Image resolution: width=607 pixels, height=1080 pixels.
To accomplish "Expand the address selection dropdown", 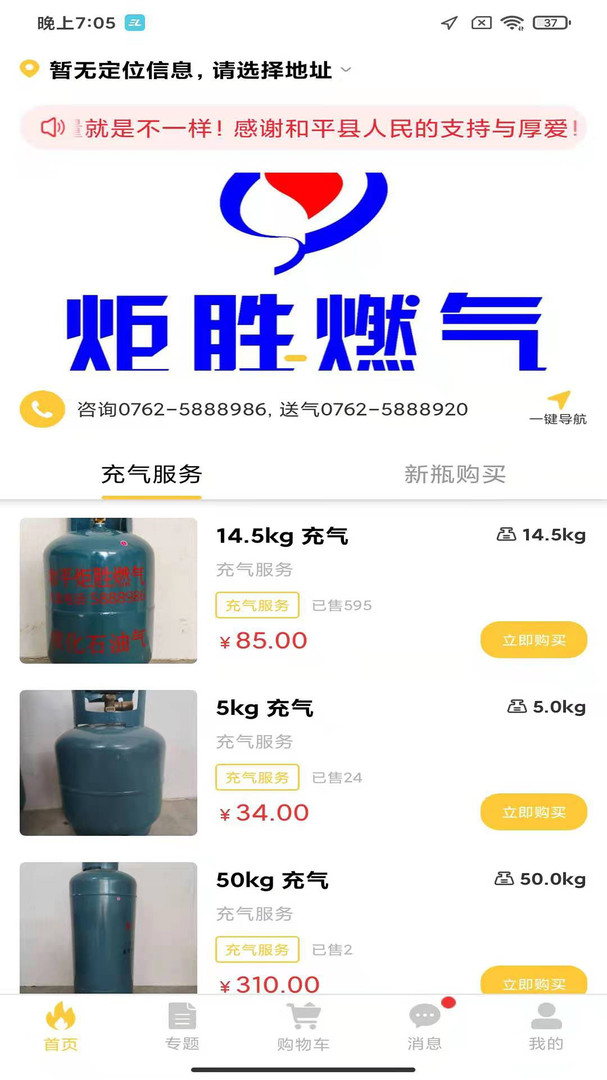I will 346,70.
